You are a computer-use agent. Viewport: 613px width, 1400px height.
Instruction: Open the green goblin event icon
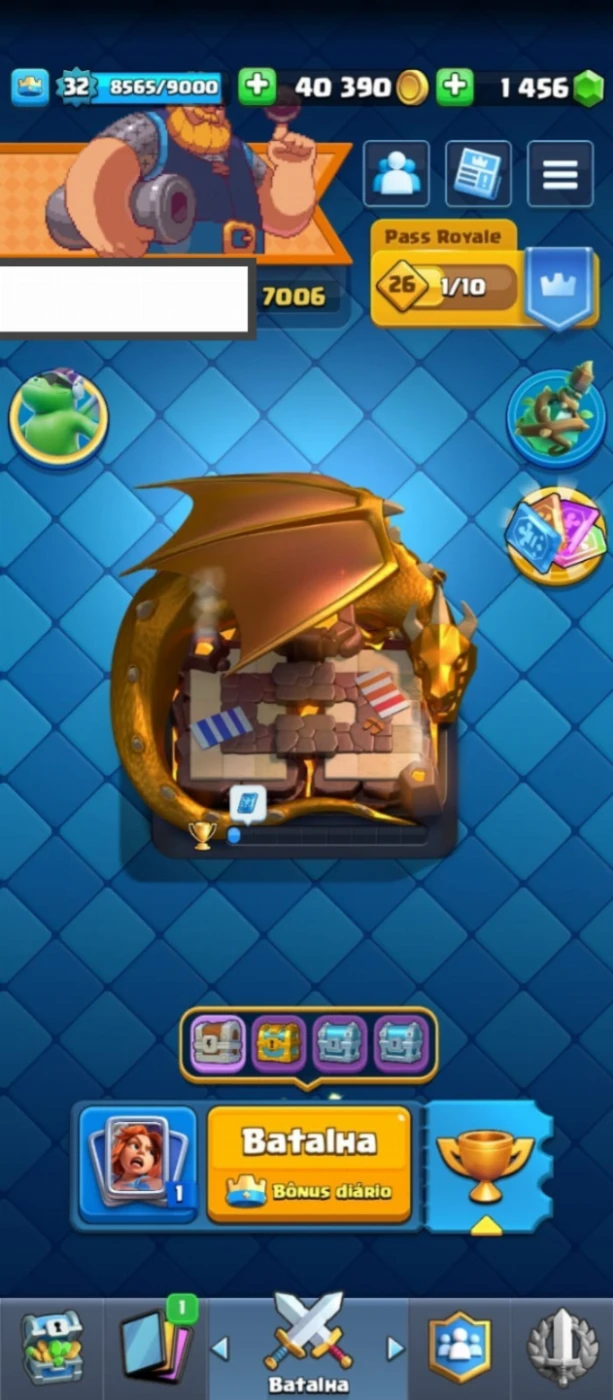(x=59, y=416)
